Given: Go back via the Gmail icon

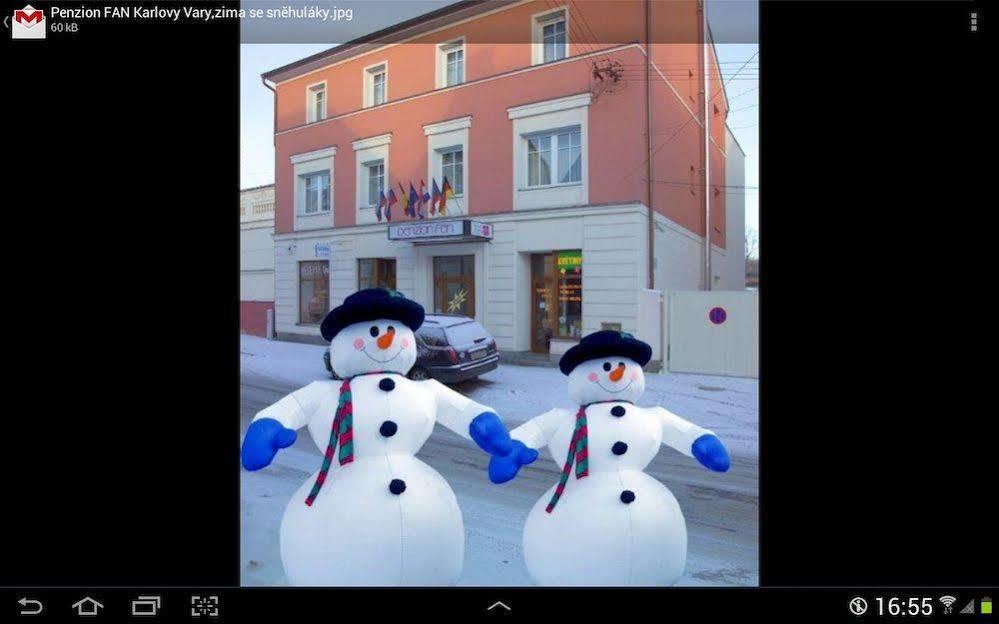Looking at the screenshot, I should (x=26, y=20).
